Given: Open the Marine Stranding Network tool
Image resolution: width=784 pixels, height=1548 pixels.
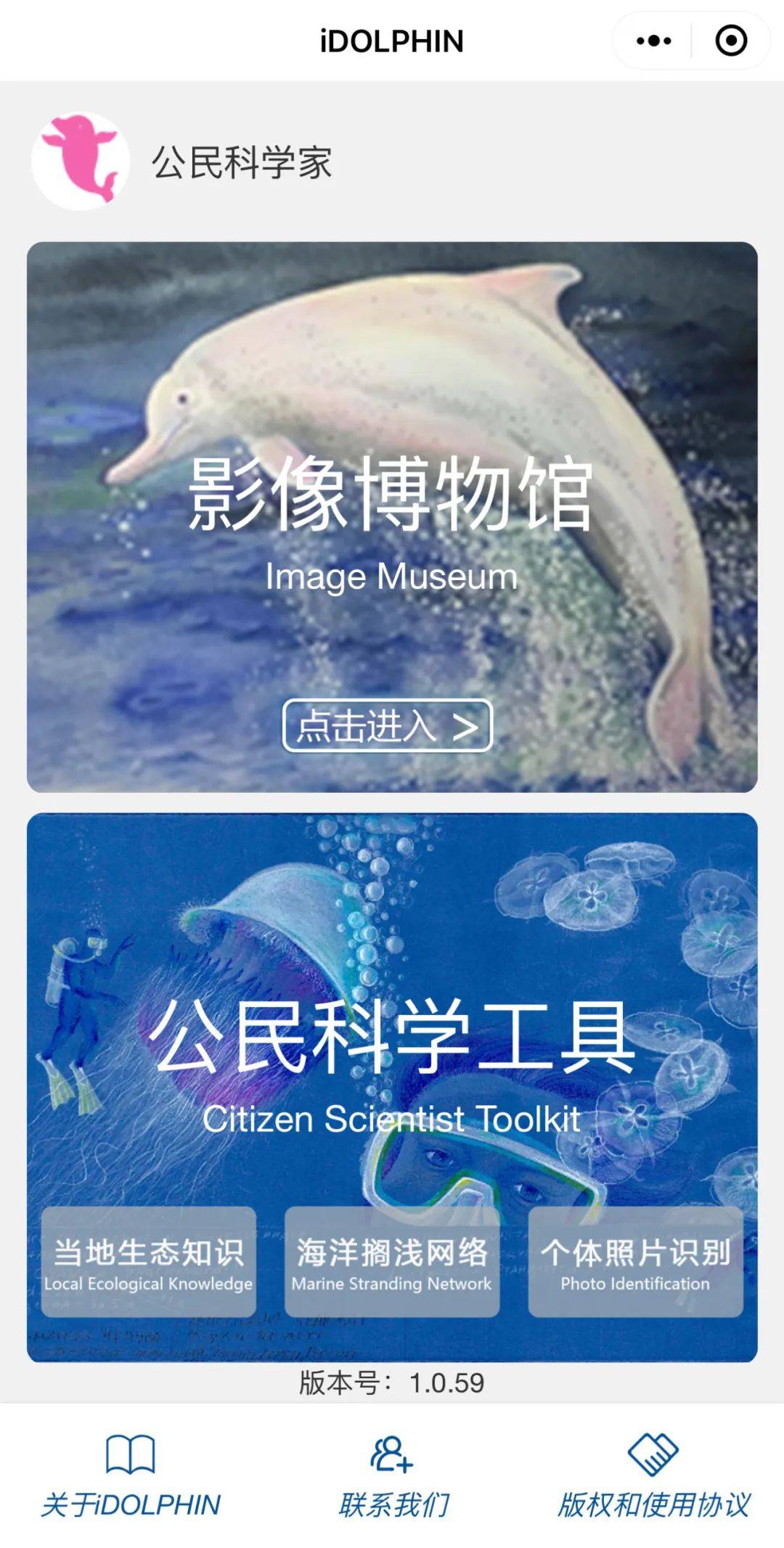Looking at the screenshot, I should [x=392, y=1262].
